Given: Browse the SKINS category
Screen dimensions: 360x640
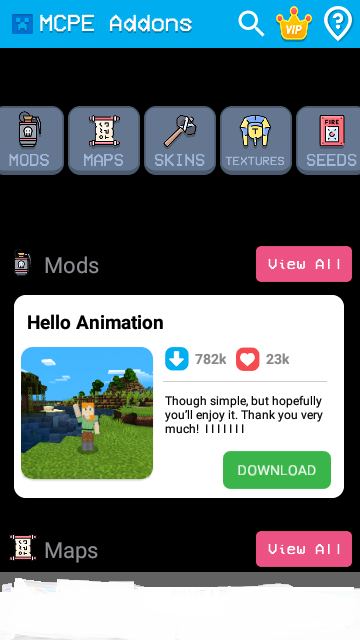Looking at the screenshot, I should click(x=180, y=140).
